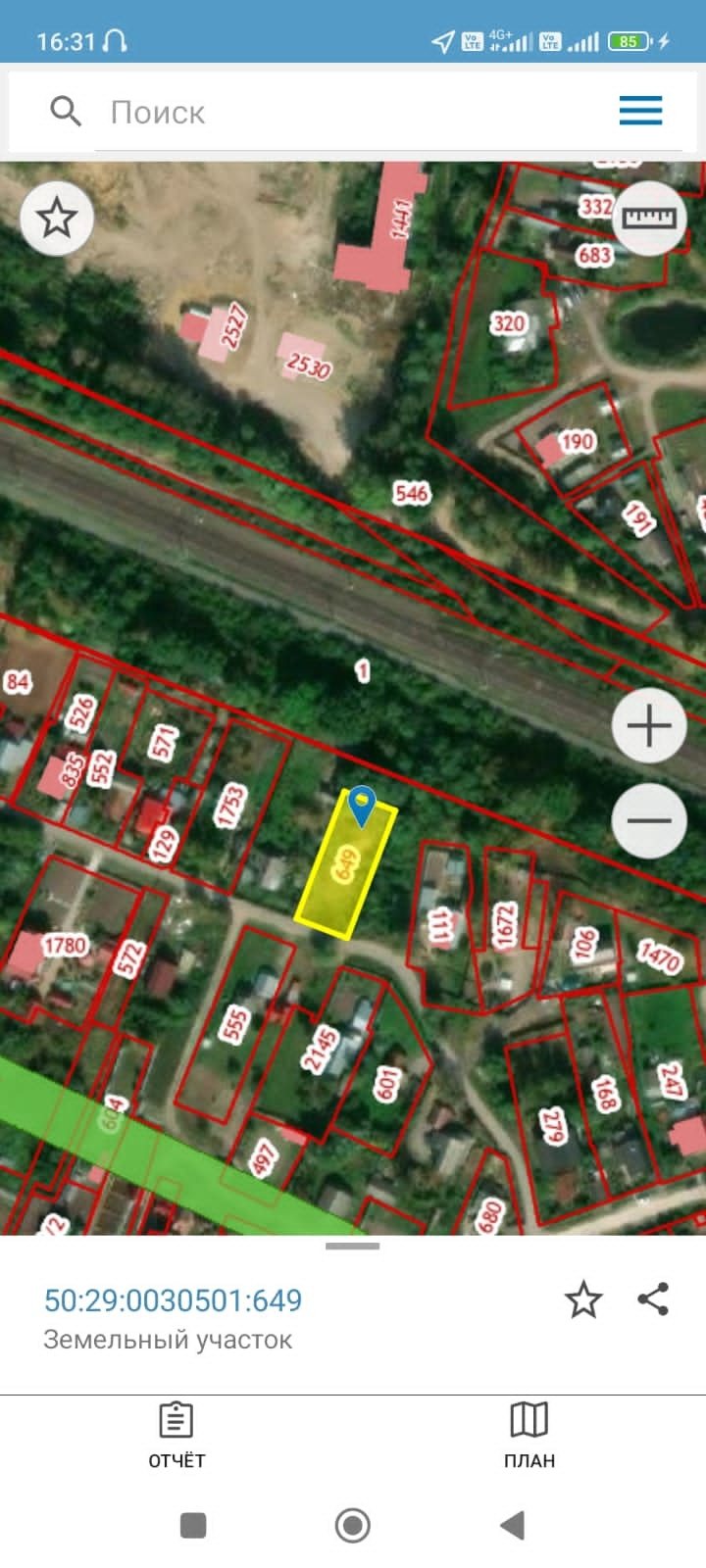This screenshot has width=706, height=1568.
Task: Go to the home screen
Action: (352, 1525)
